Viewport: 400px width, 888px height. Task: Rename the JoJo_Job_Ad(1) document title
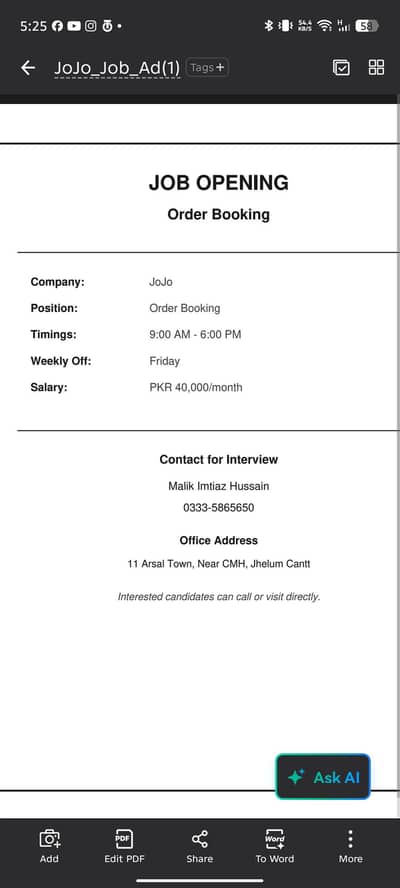[x=117, y=68]
